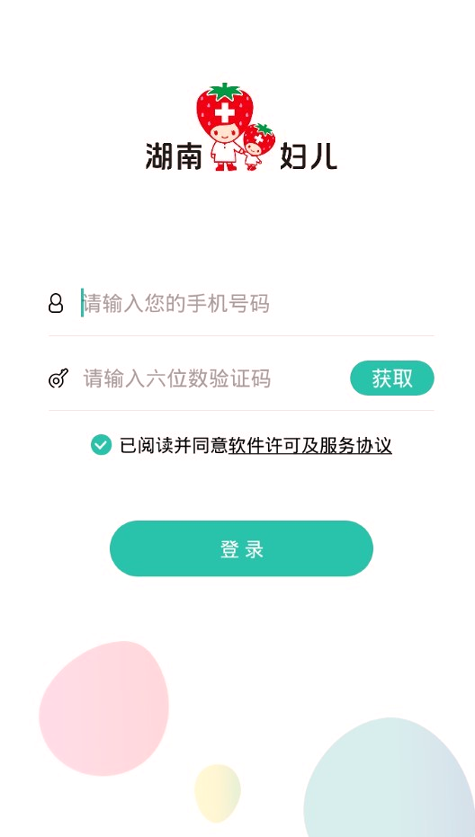Tap the six-digit verification code field
Screen dimensions: 475x837
(x=212, y=378)
